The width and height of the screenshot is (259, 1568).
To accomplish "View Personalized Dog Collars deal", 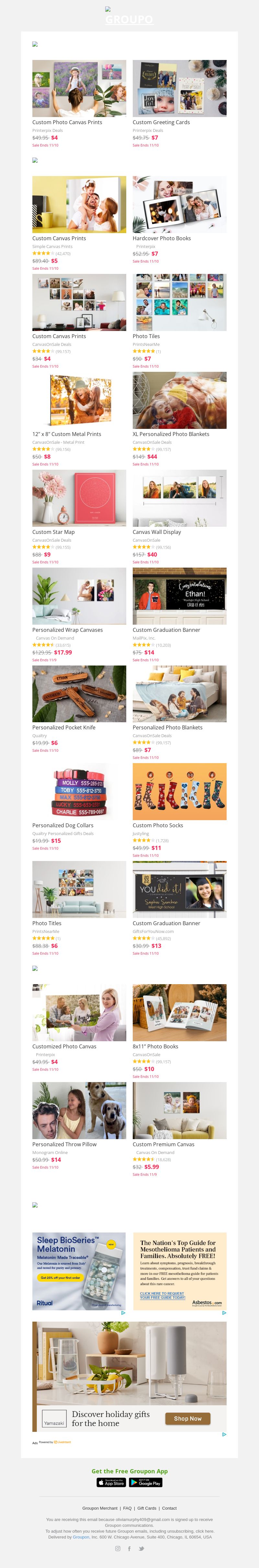I will point(79,791).
